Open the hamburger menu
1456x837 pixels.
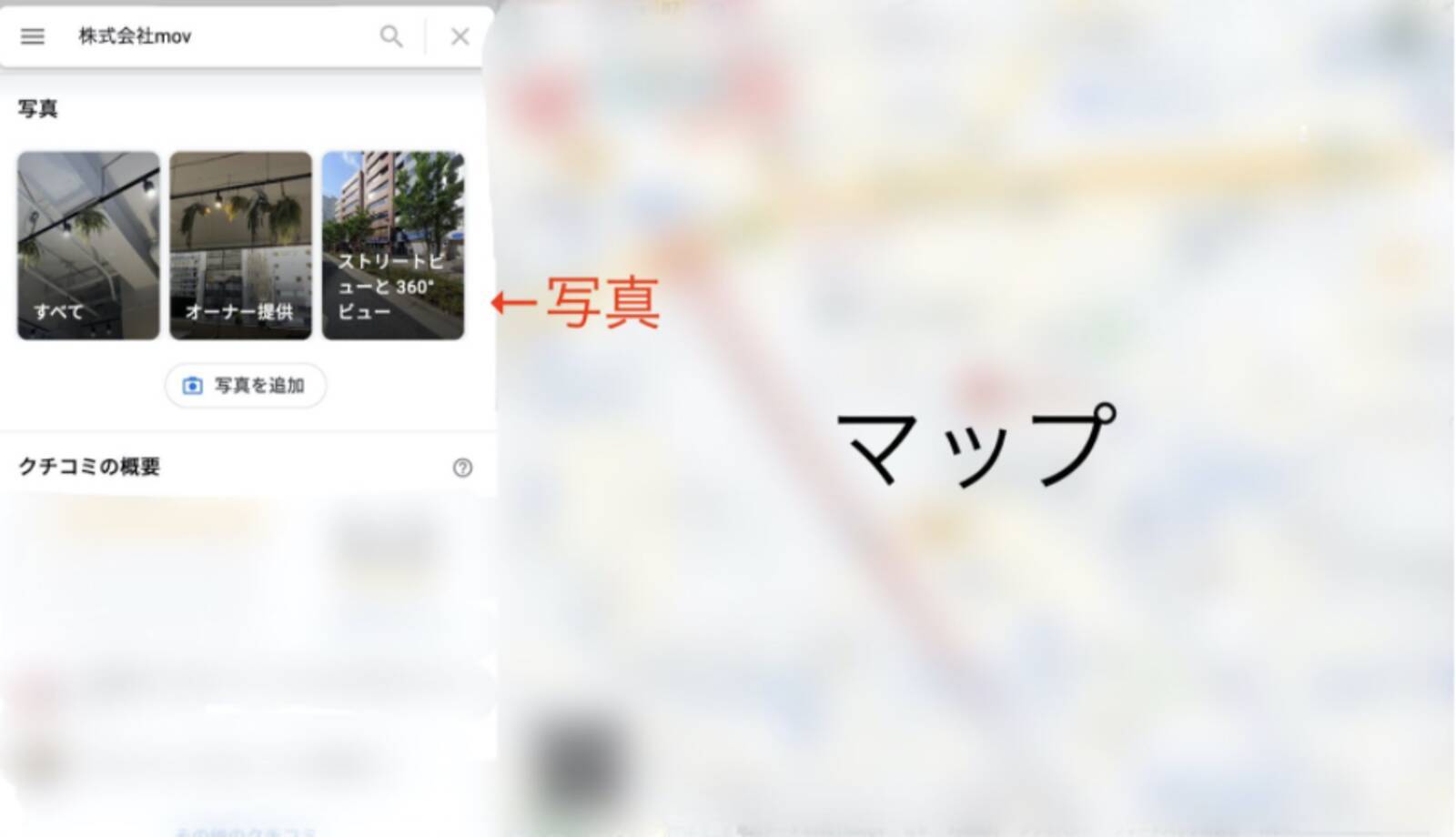coord(33,36)
